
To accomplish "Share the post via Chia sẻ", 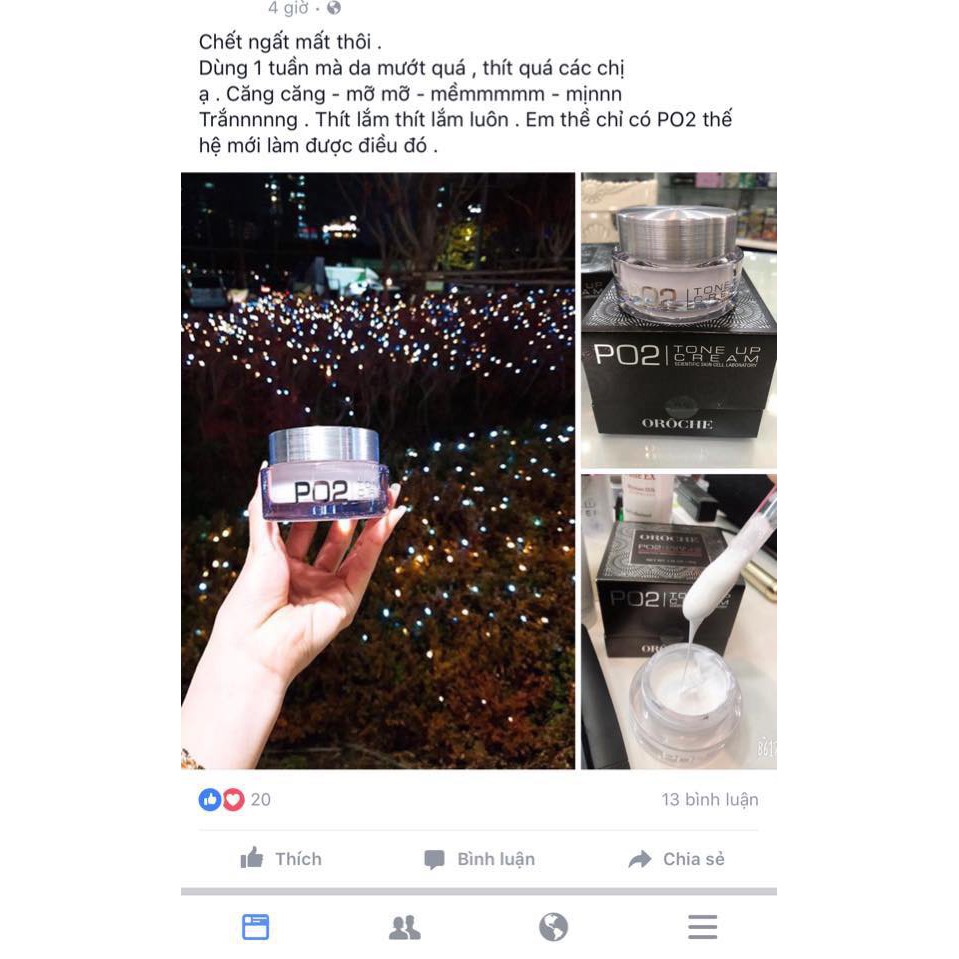I will [676, 859].
